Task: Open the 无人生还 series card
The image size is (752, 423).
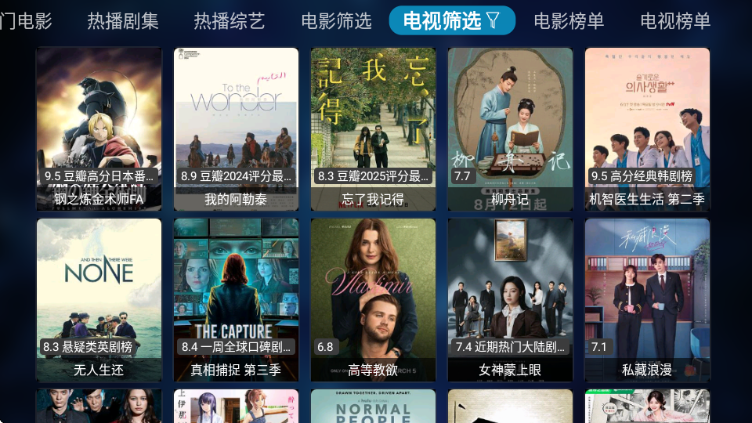Action: (x=99, y=299)
